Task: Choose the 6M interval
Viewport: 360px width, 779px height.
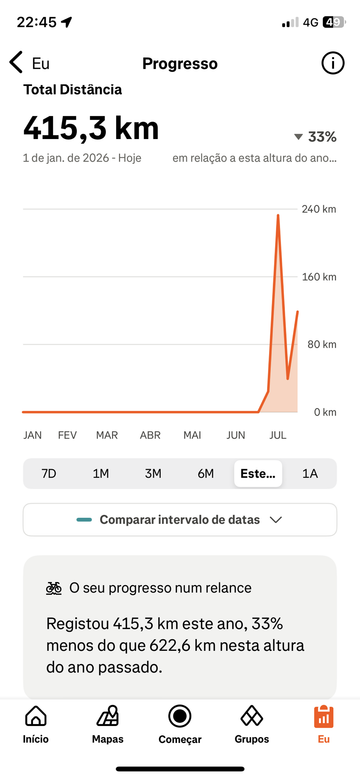Action: click(206, 473)
